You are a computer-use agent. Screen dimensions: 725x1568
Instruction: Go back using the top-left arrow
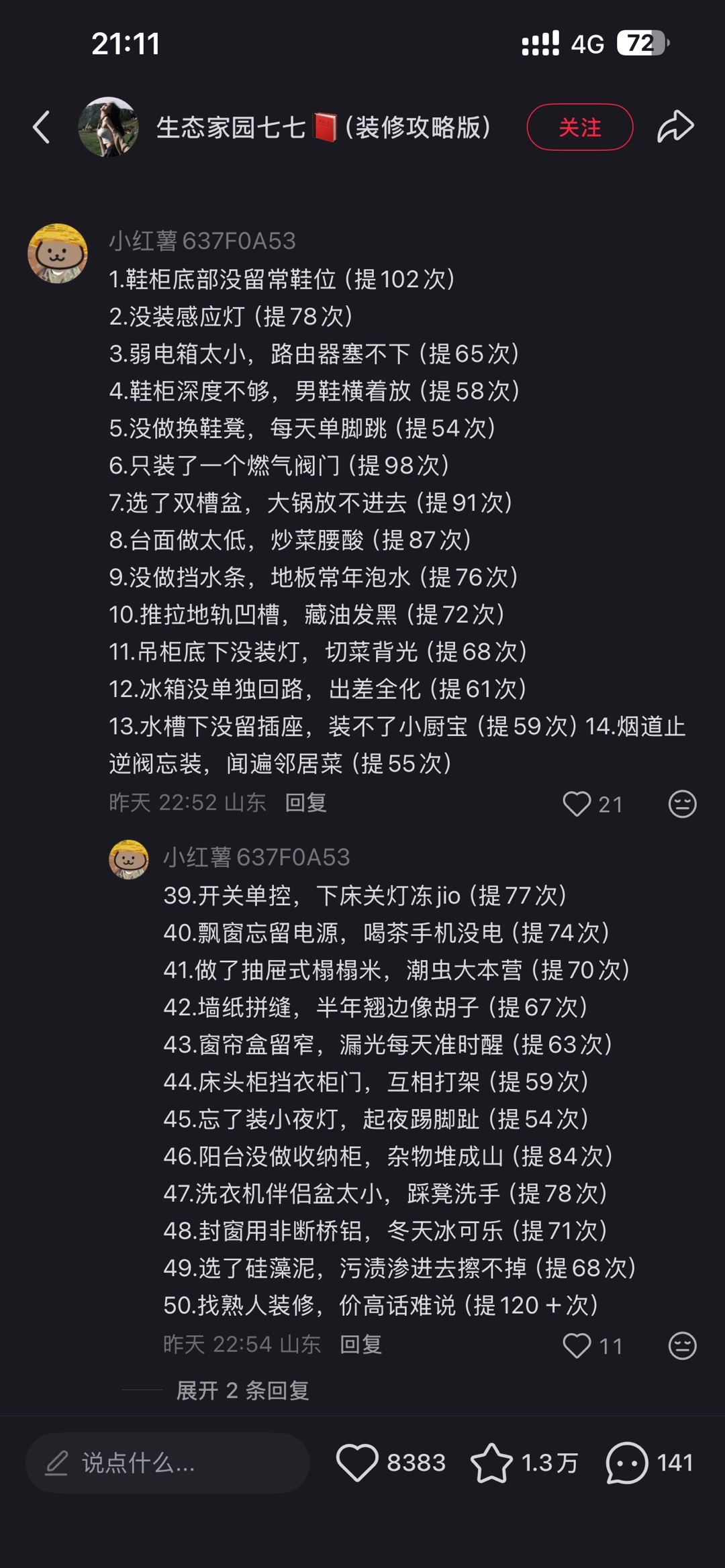coord(42,127)
